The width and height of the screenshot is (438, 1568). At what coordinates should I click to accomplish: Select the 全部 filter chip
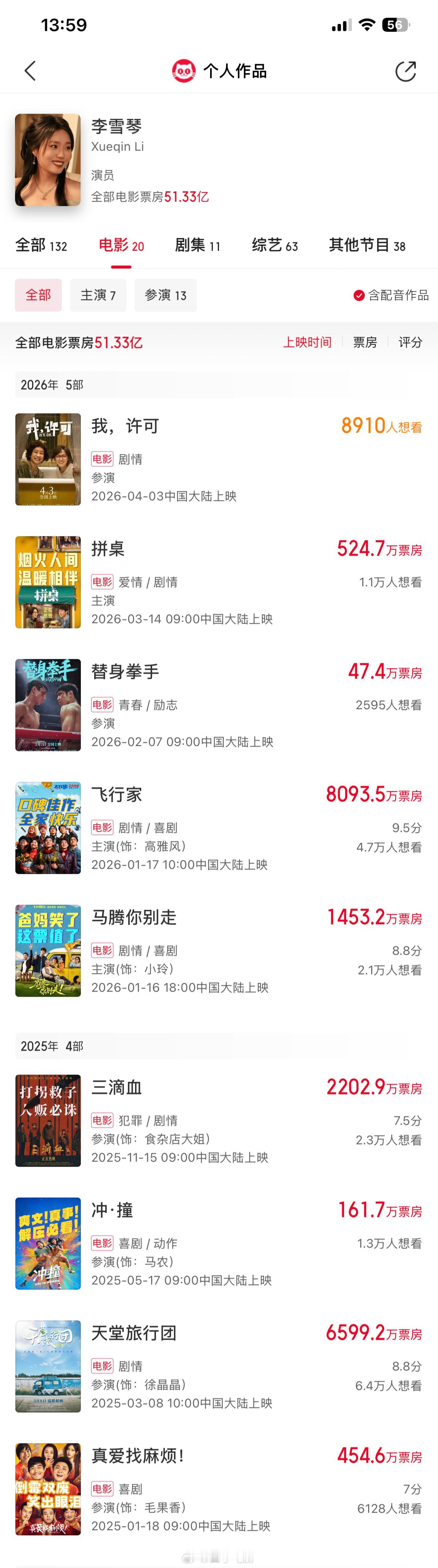point(38,295)
